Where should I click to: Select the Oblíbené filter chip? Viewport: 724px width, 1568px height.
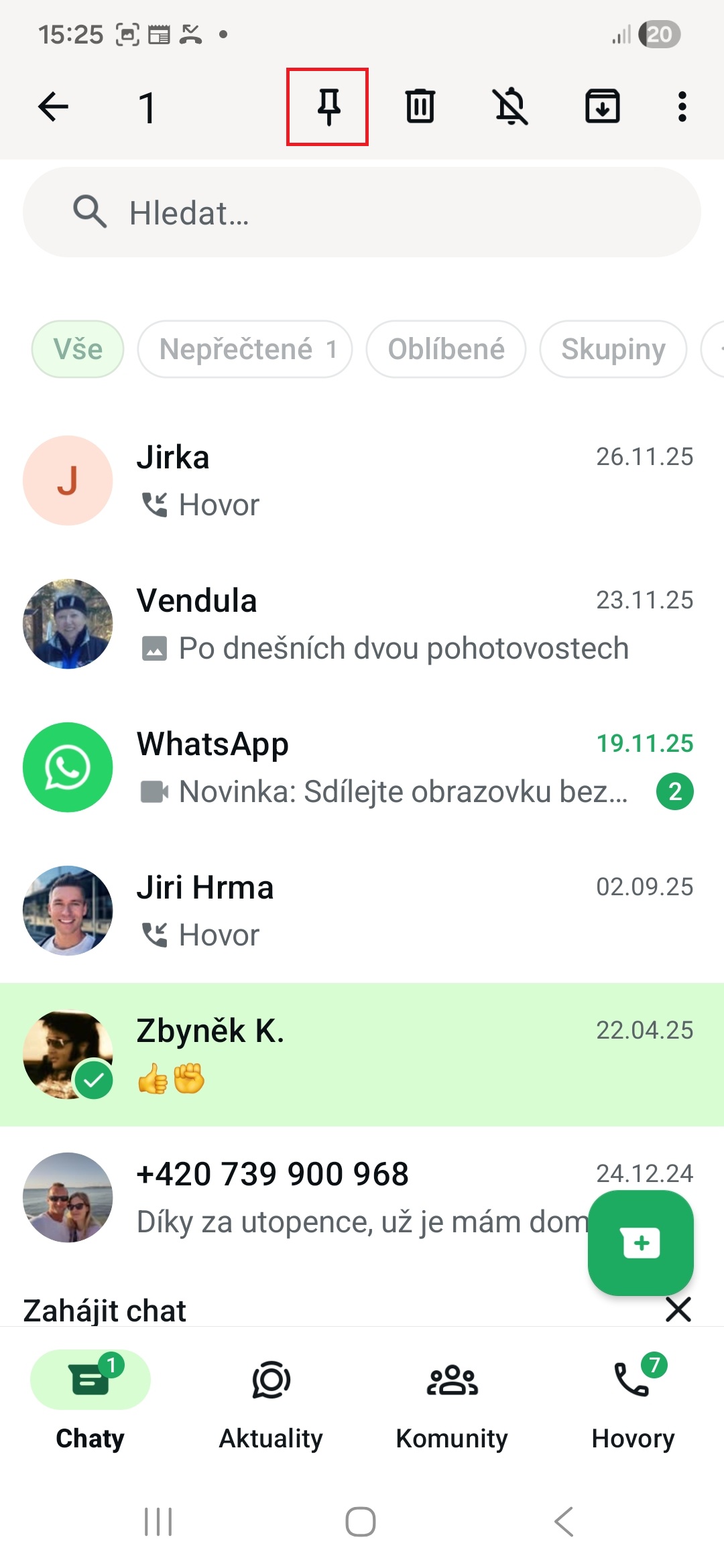coord(446,349)
